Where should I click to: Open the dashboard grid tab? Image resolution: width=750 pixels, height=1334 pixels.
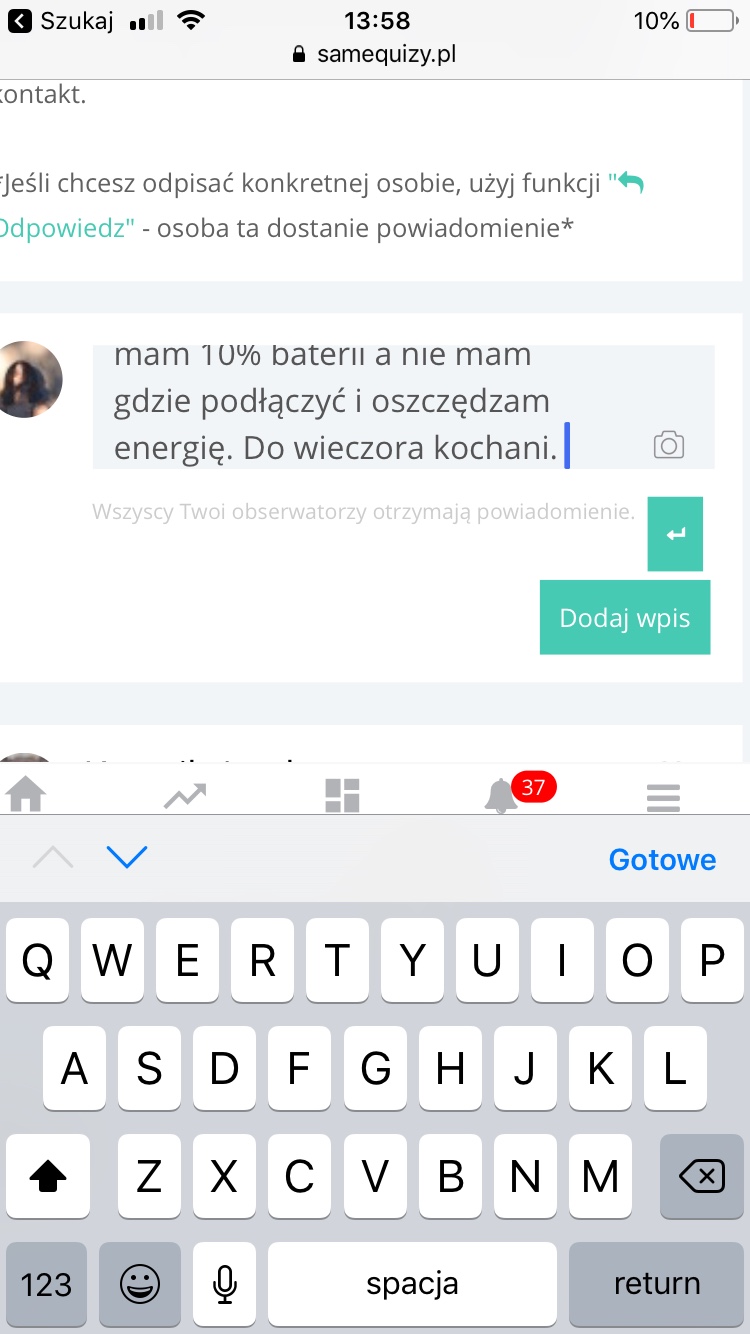pyautogui.click(x=342, y=795)
